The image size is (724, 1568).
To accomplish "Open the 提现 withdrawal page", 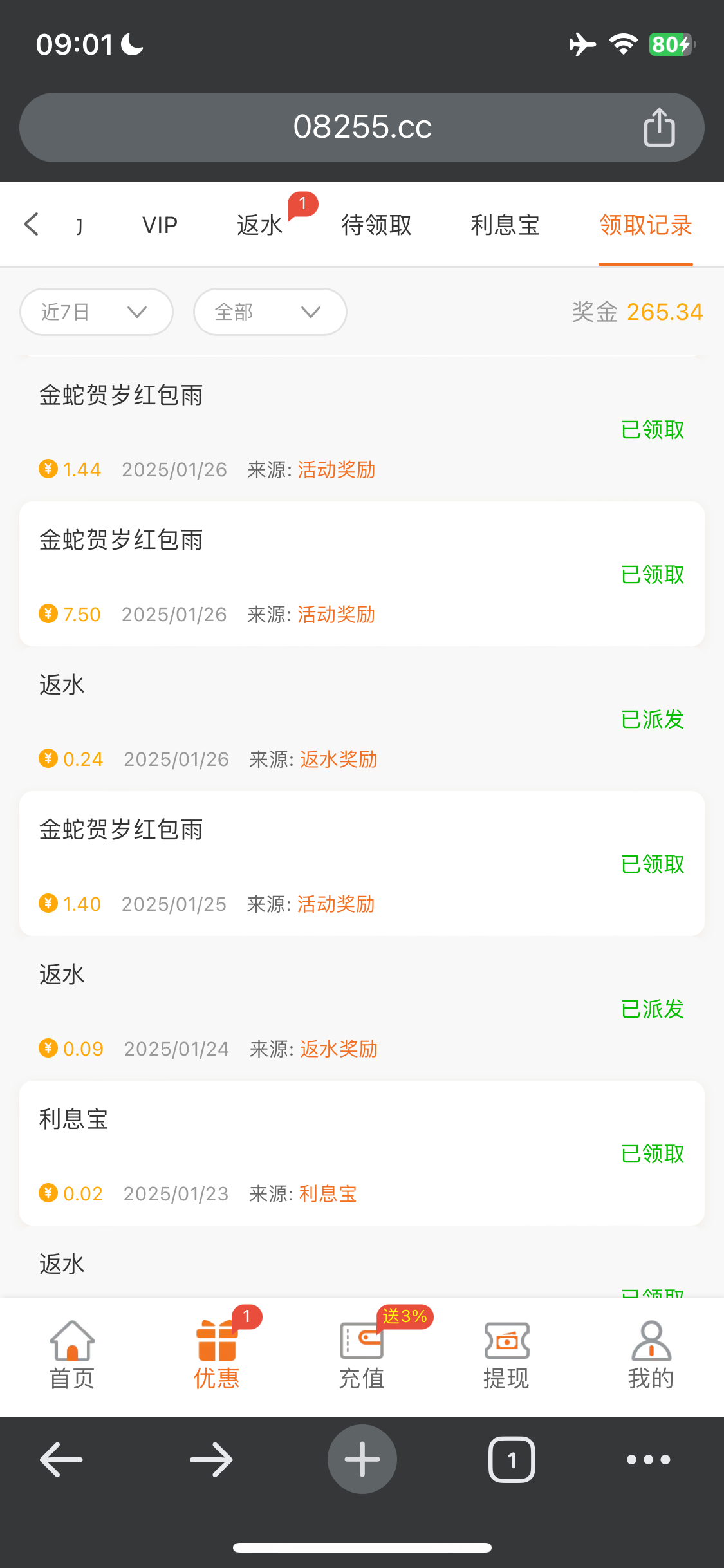I will 506,1355.
